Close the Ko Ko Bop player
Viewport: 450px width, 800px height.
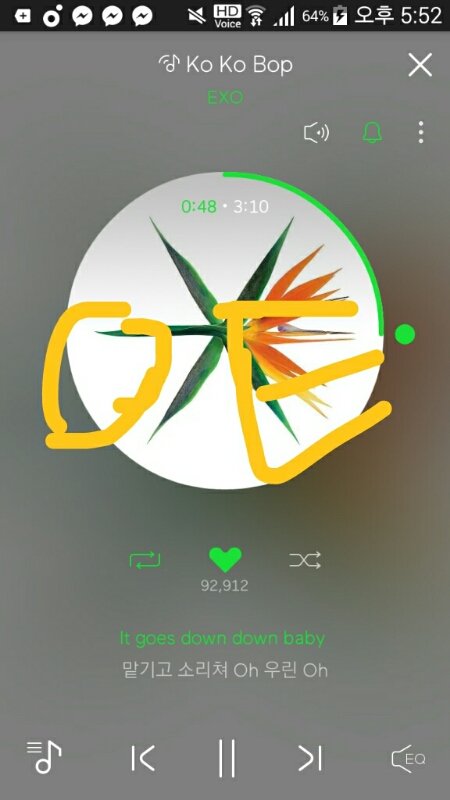[420, 65]
